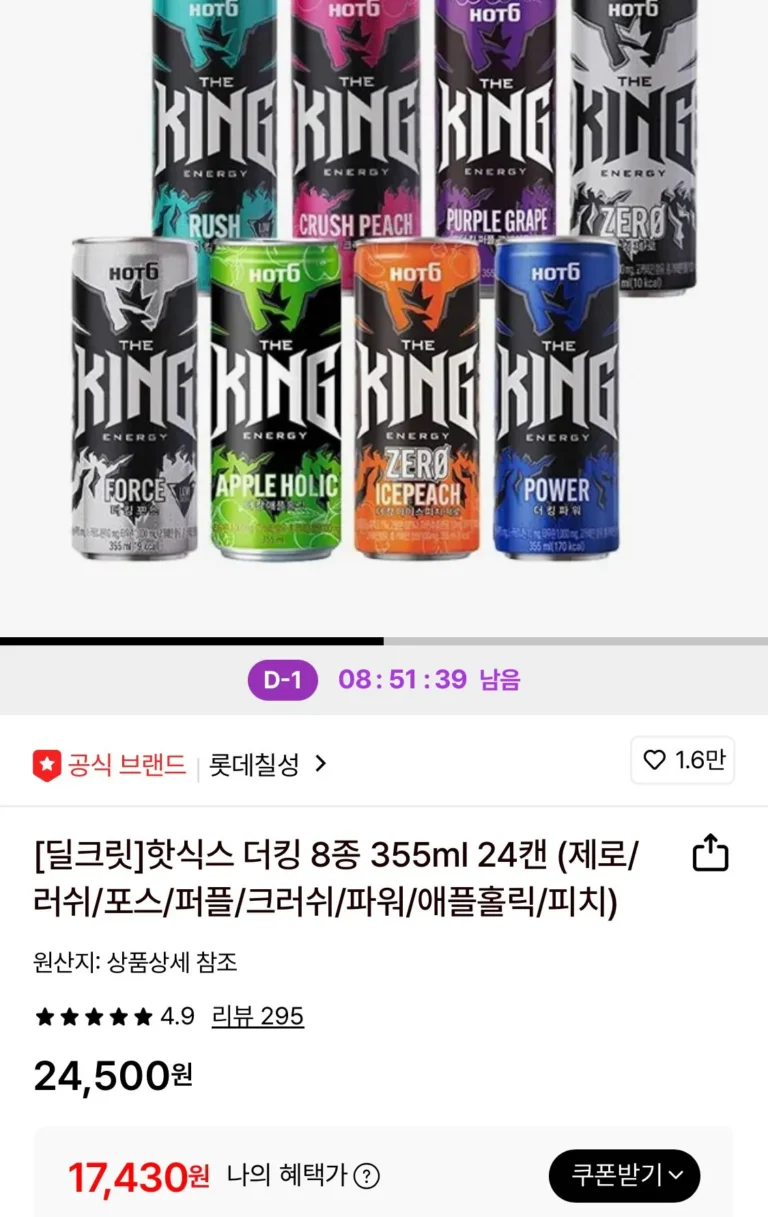768x1217 pixels.
Task: Open the Hot6 The King product image
Action: pyautogui.click(x=384, y=300)
